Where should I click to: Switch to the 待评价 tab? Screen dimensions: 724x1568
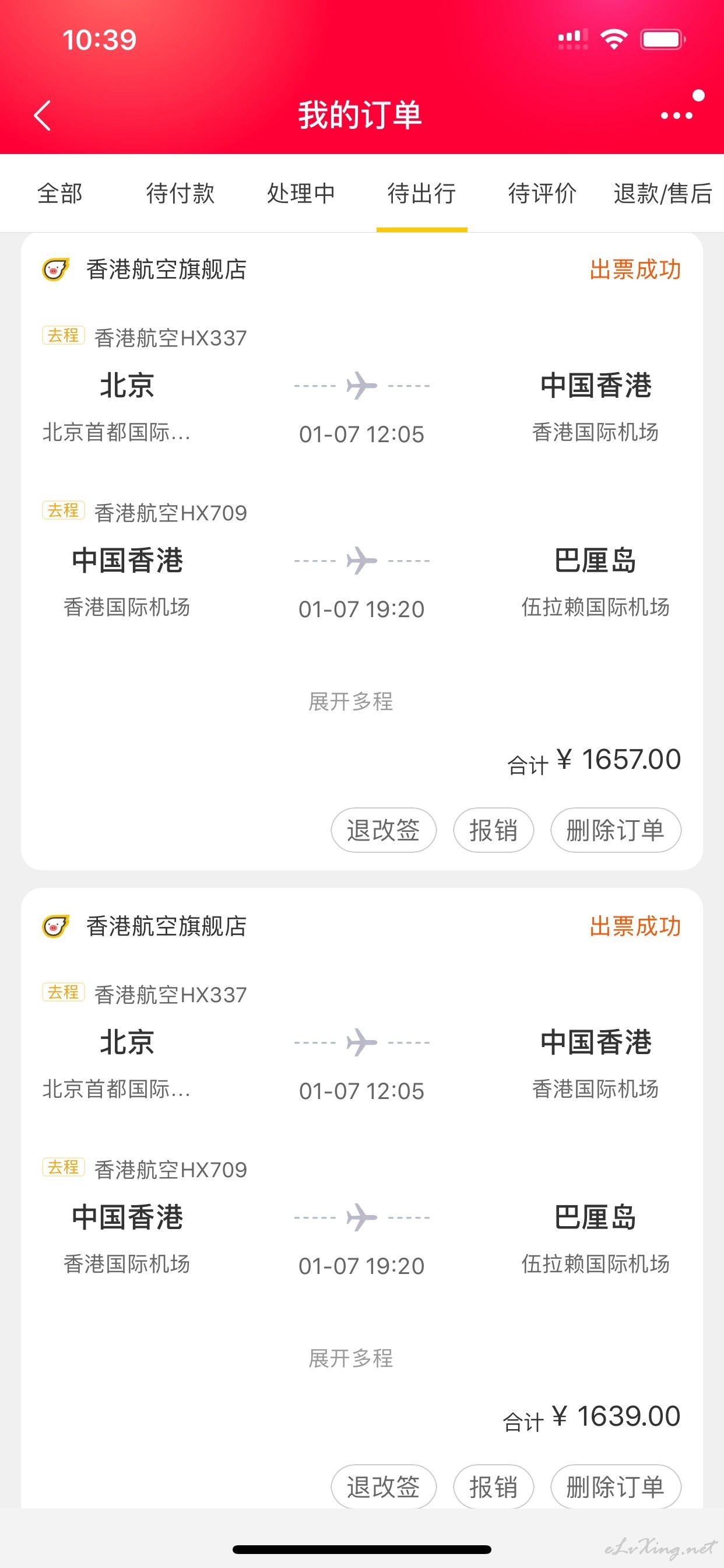[x=542, y=194]
